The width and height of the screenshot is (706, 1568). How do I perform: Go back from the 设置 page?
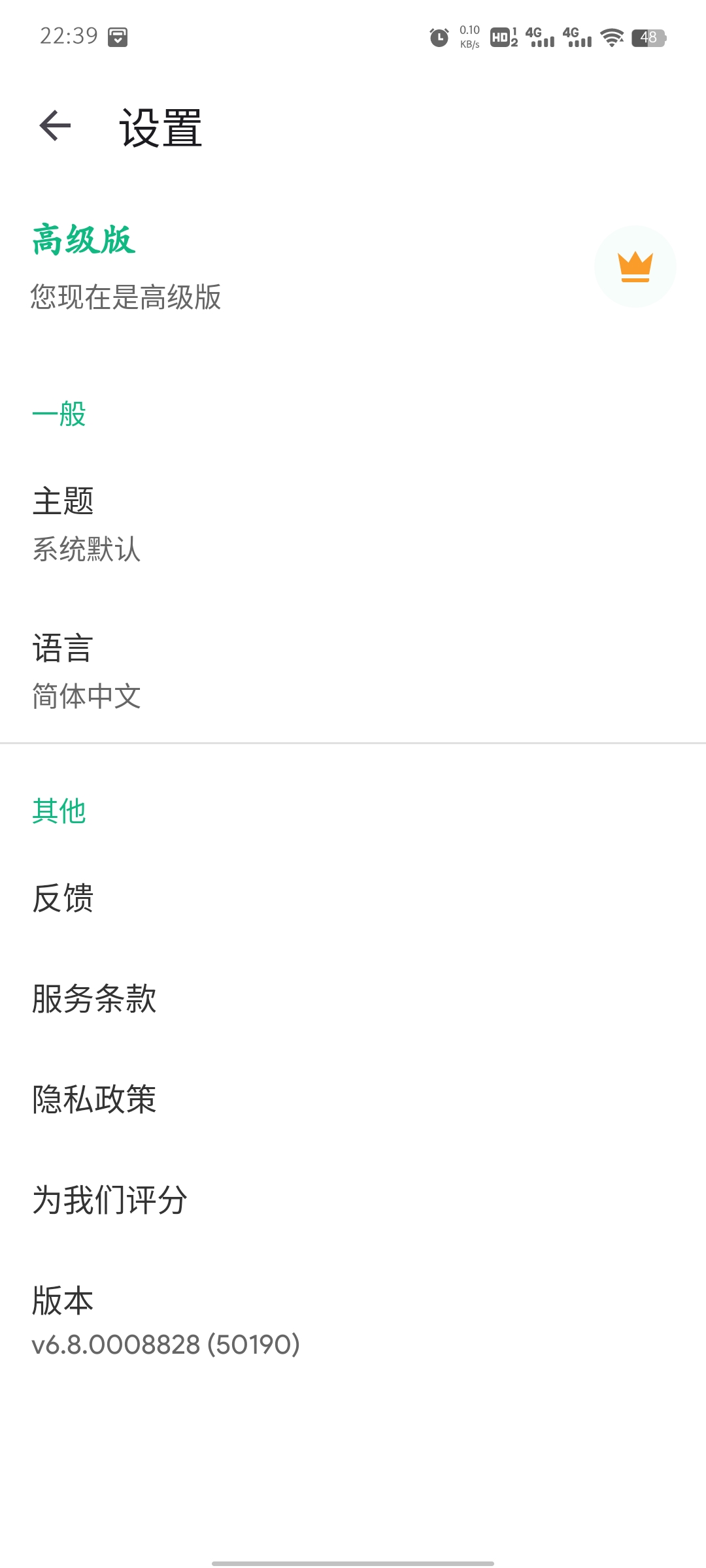click(x=56, y=126)
